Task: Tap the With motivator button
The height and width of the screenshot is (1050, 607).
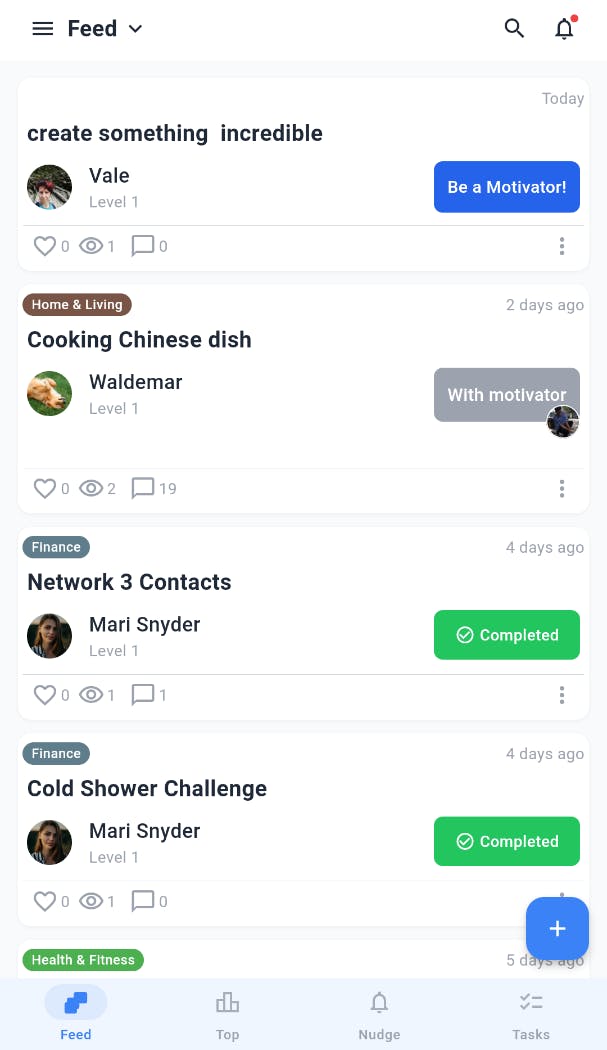Action: click(506, 394)
